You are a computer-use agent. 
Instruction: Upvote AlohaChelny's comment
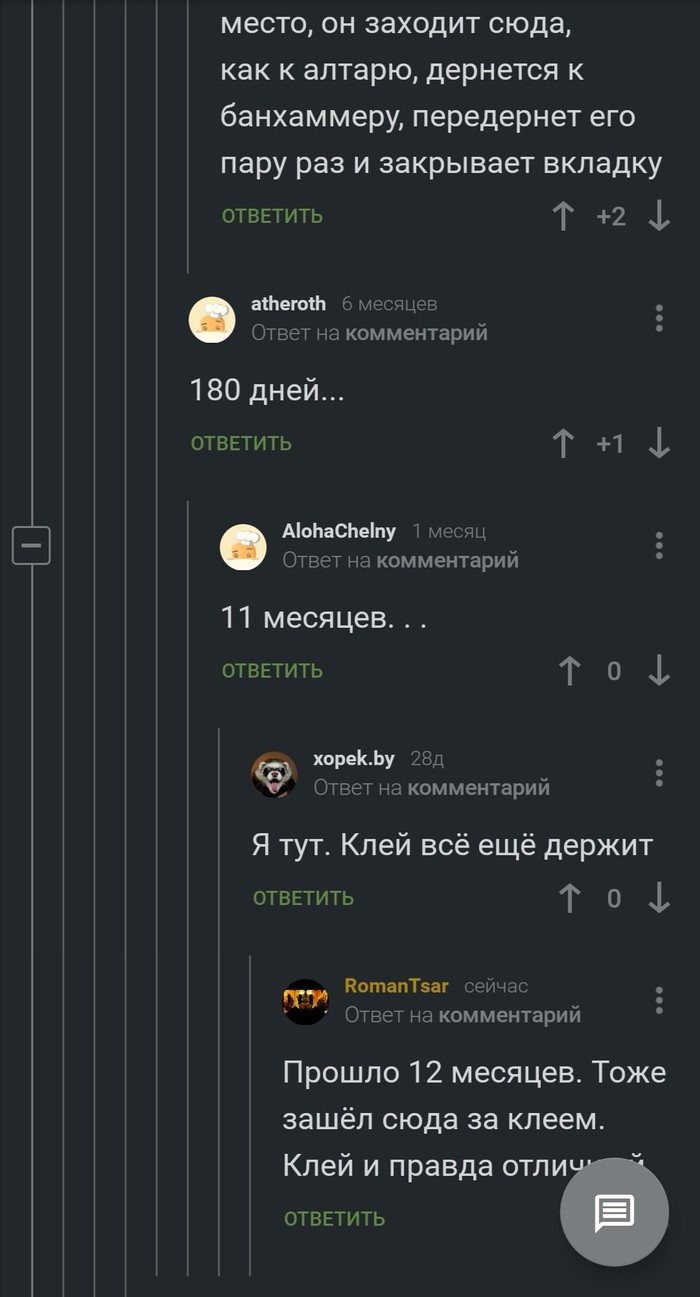click(x=568, y=671)
